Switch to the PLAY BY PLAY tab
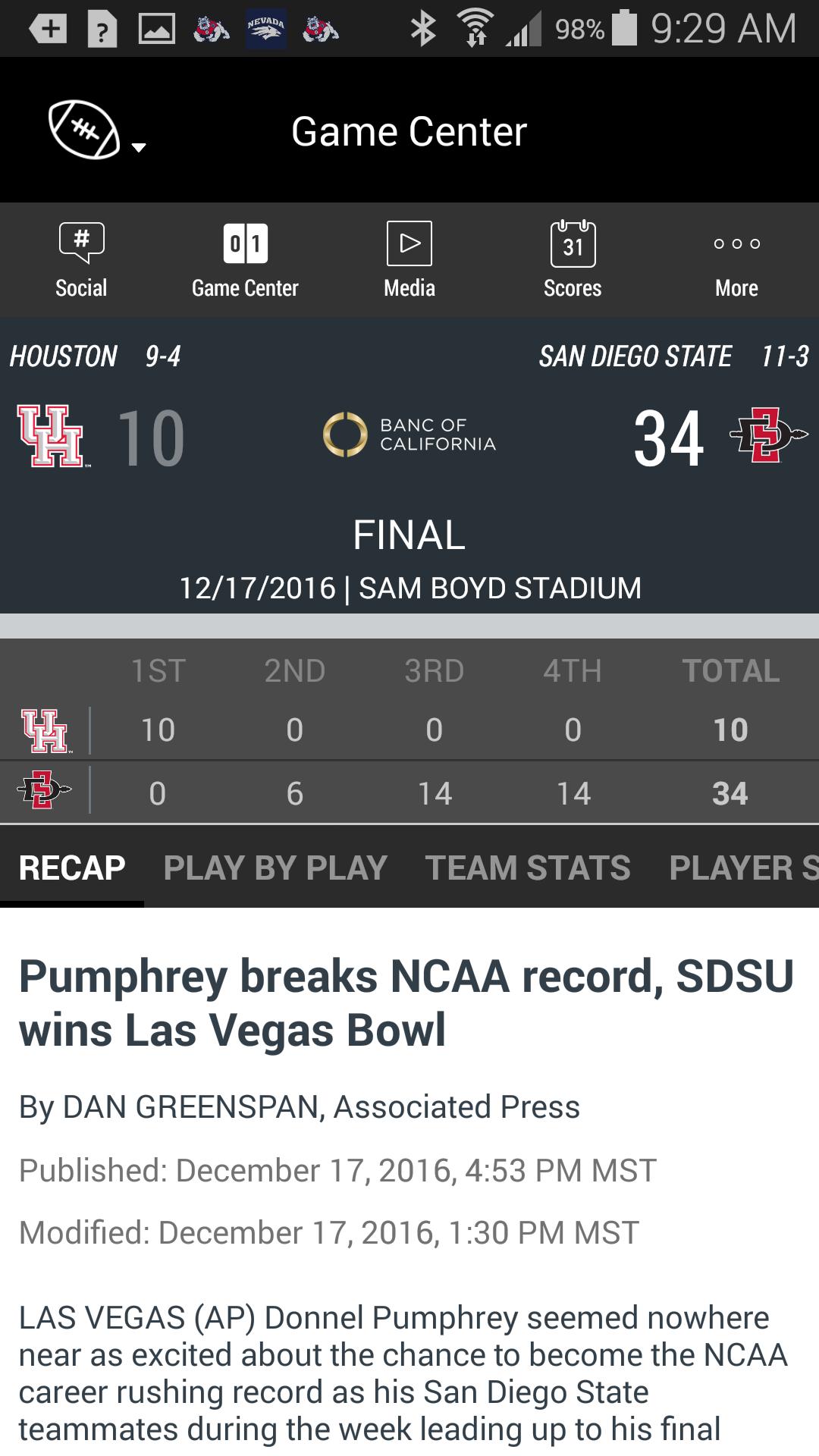 276,867
